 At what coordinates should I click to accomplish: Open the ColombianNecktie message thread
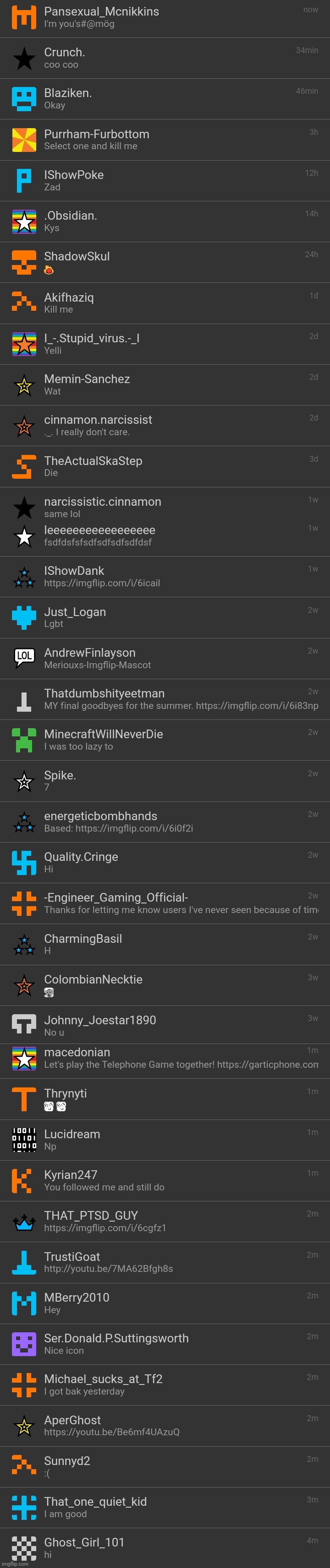(165, 985)
